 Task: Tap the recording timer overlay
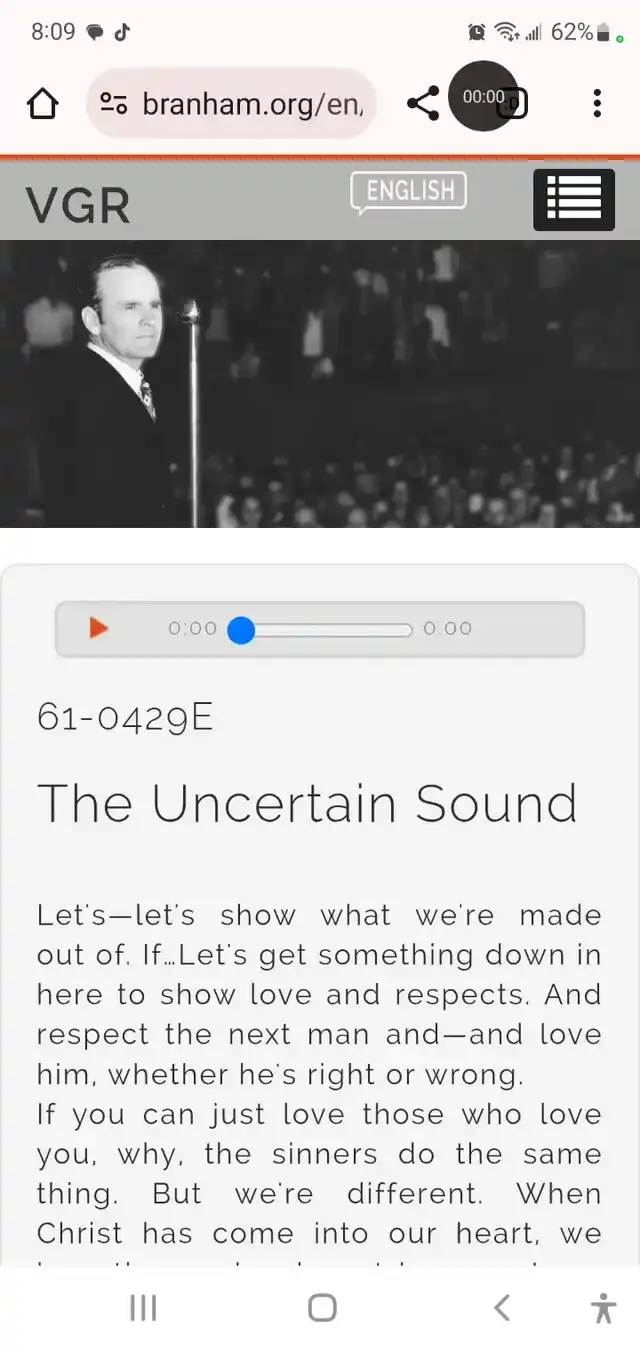click(484, 97)
